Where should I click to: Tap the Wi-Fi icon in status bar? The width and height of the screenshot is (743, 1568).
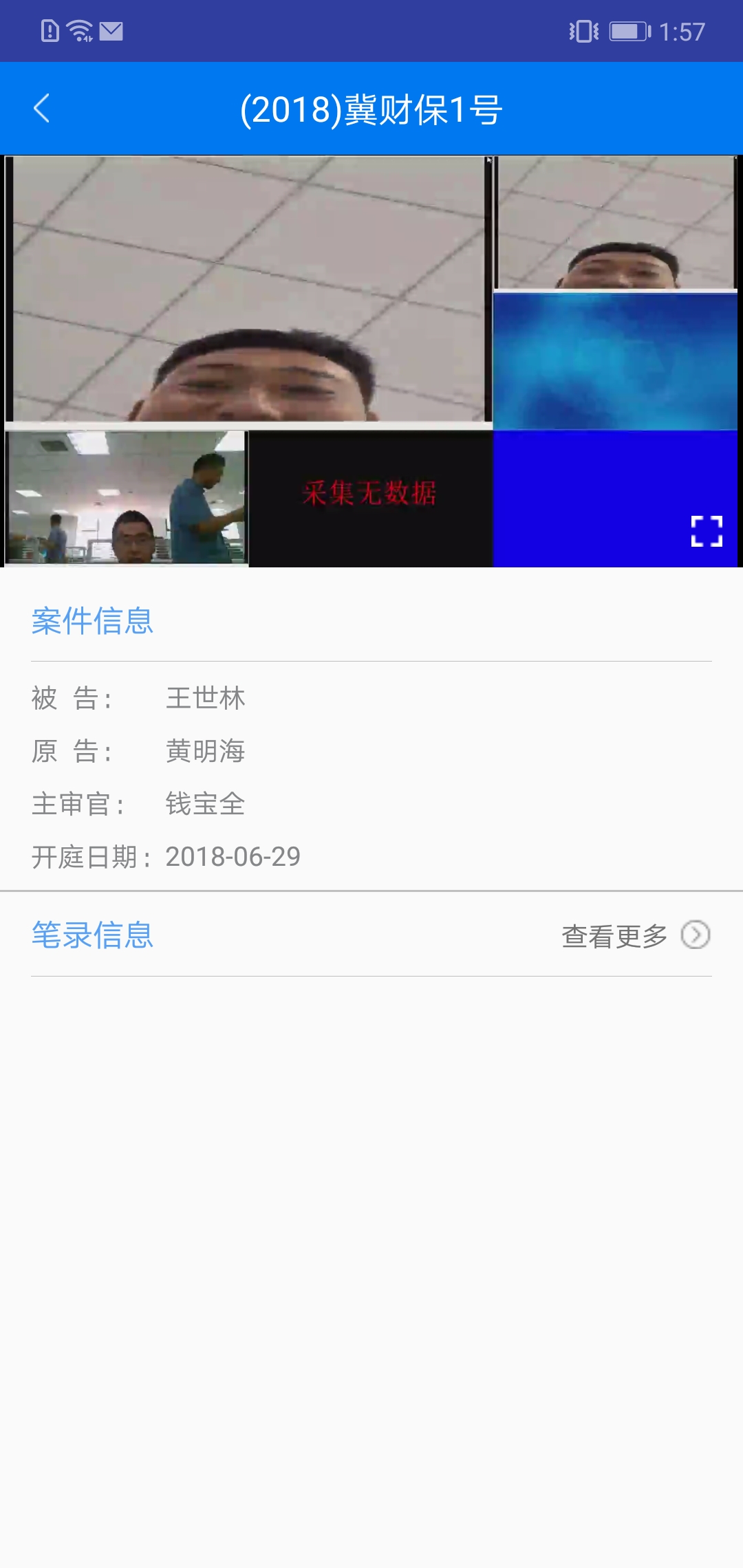(x=78, y=30)
